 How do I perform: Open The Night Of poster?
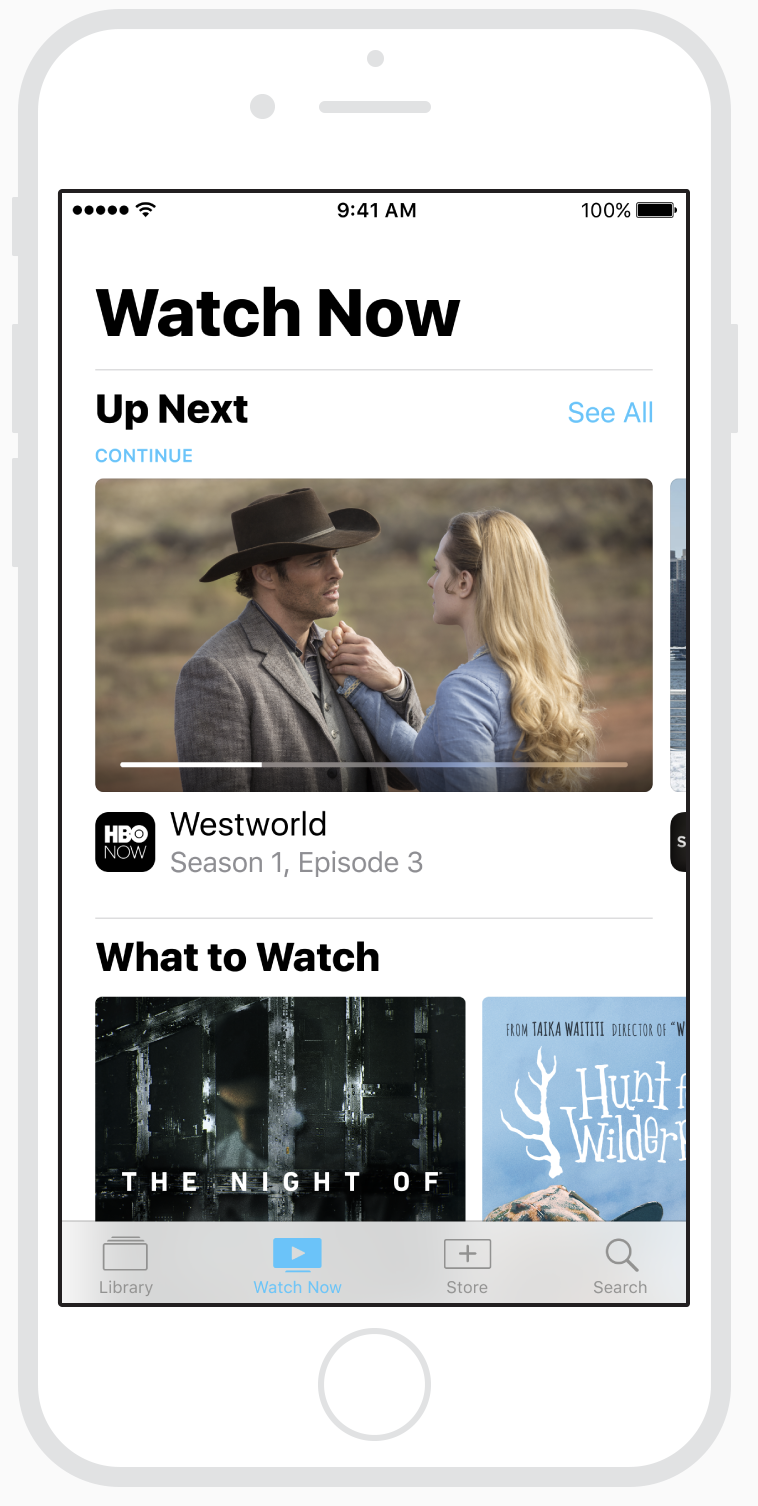280,1108
